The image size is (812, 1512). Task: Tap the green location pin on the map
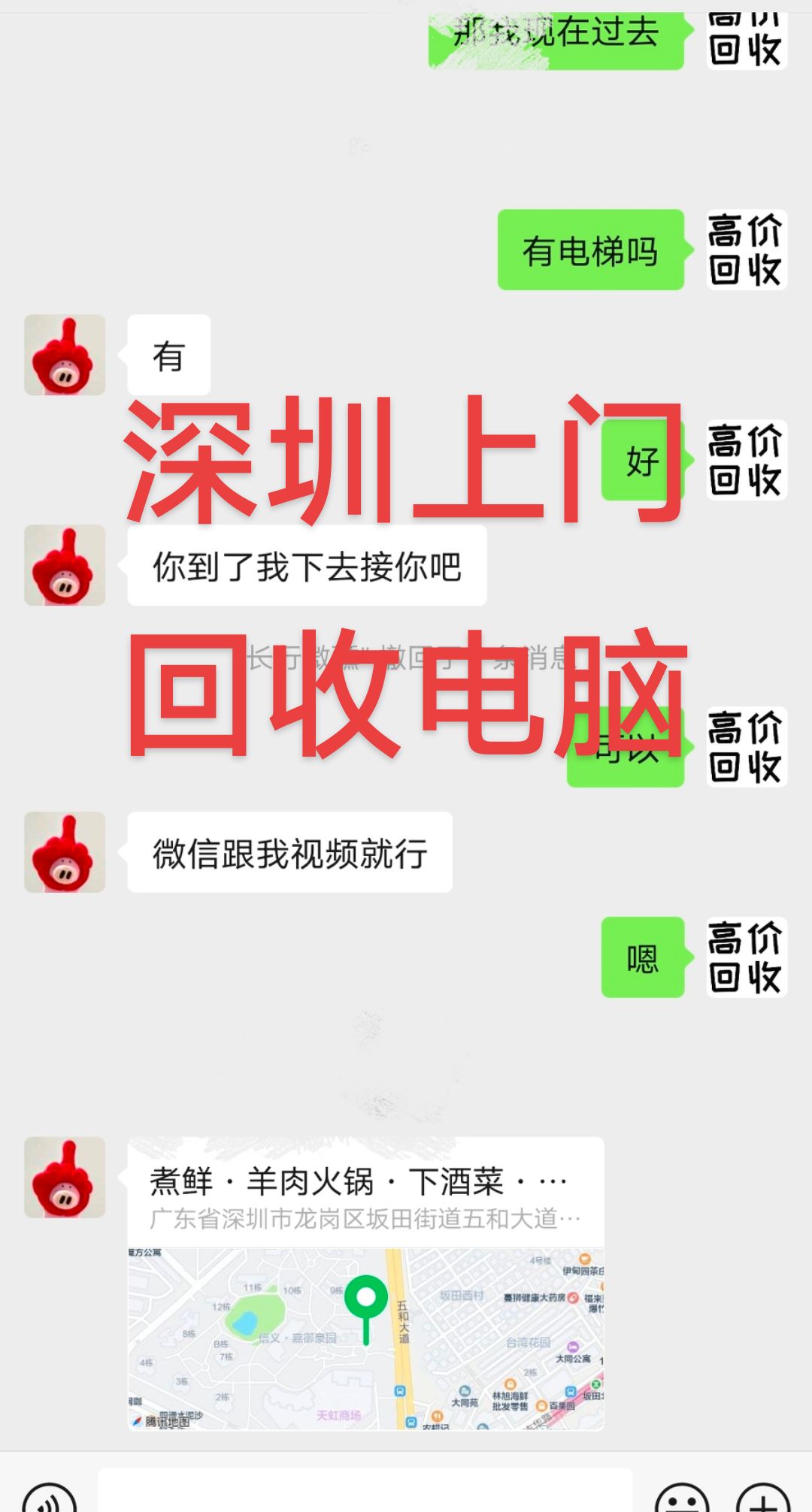(366, 1294)
